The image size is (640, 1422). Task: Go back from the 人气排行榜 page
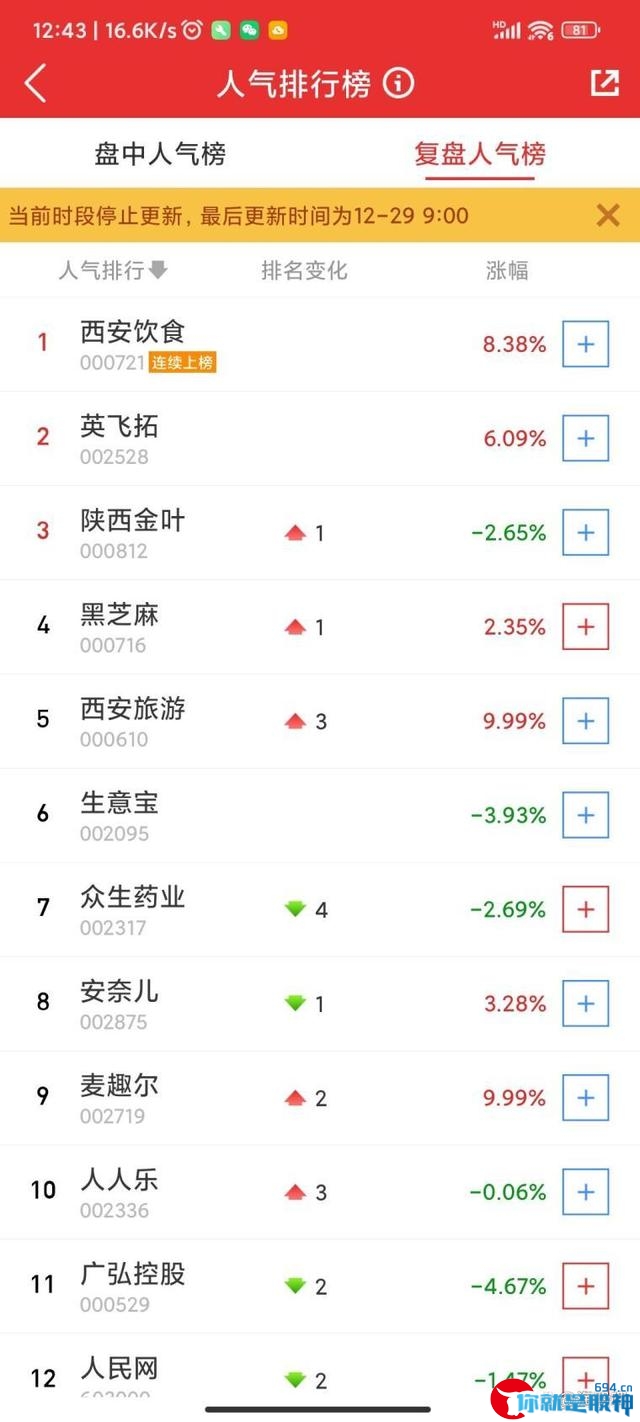pyautogui.click(x=35, y=83)
